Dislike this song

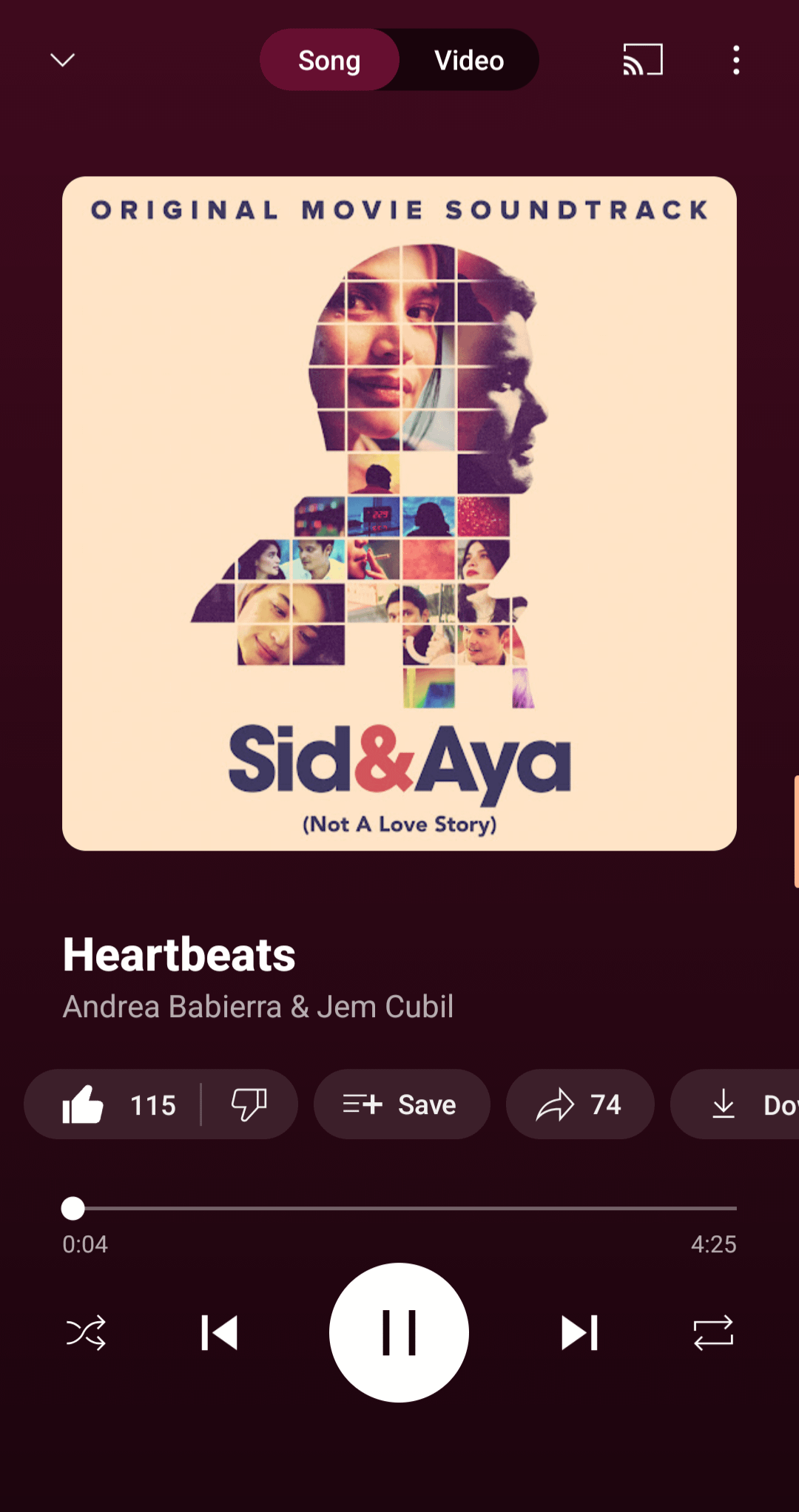pos(249,1104)
